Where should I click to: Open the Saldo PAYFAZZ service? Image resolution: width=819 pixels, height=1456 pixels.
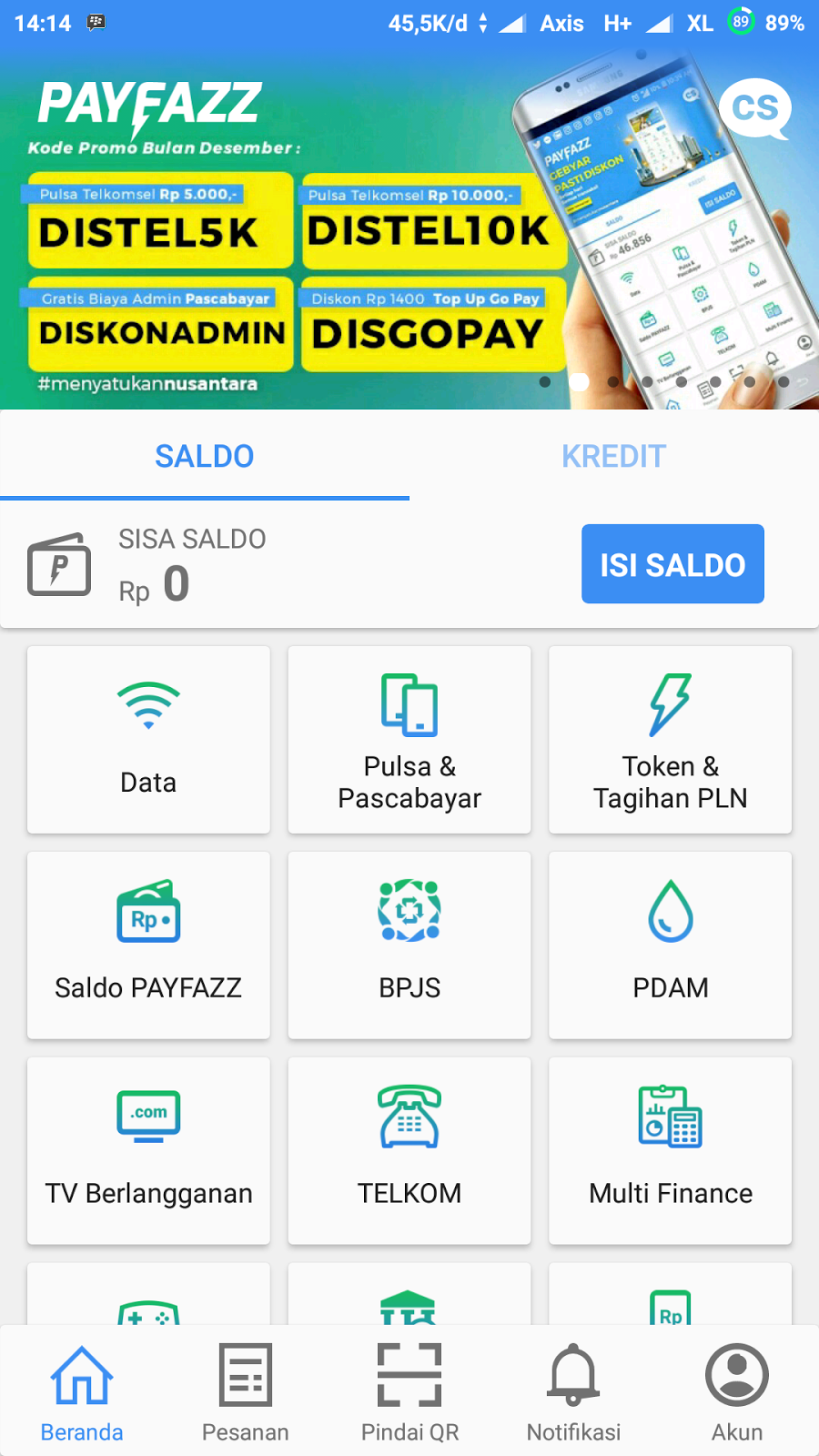(x=147, y=945)
